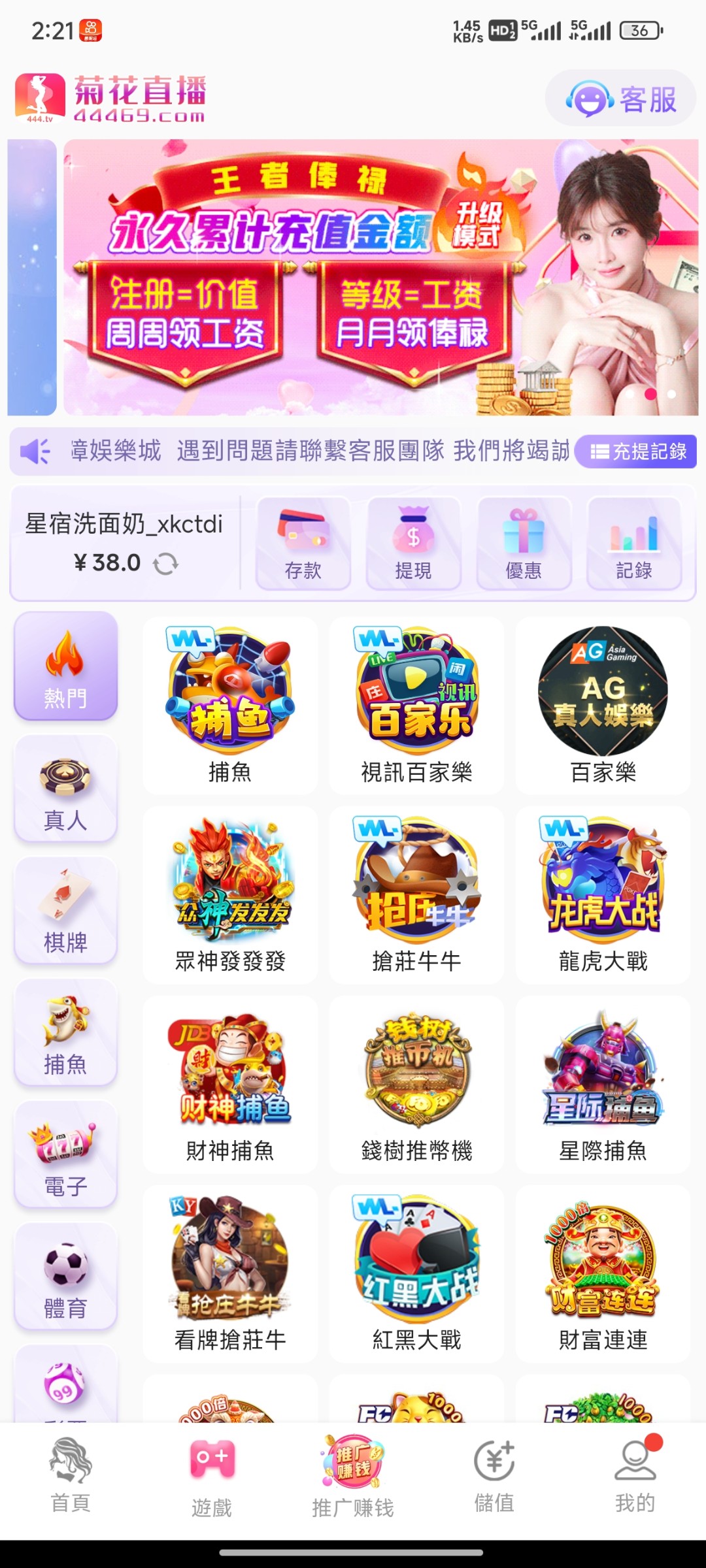Open 充提記錄 deposit and withdrawal records
This screenshot has height=1568, width=706.
click(x=636, y=451)
